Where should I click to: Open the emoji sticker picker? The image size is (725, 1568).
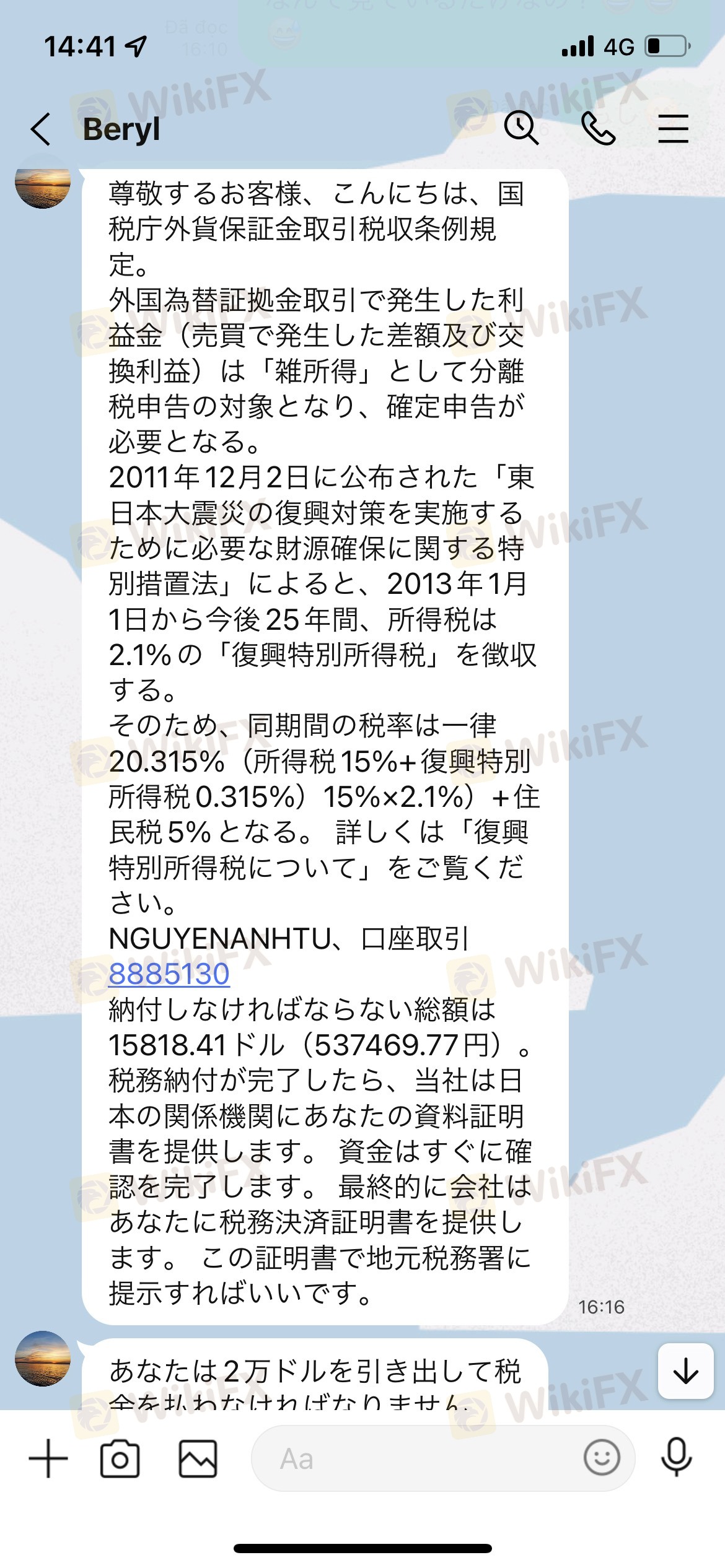(x=601, y=1457)
